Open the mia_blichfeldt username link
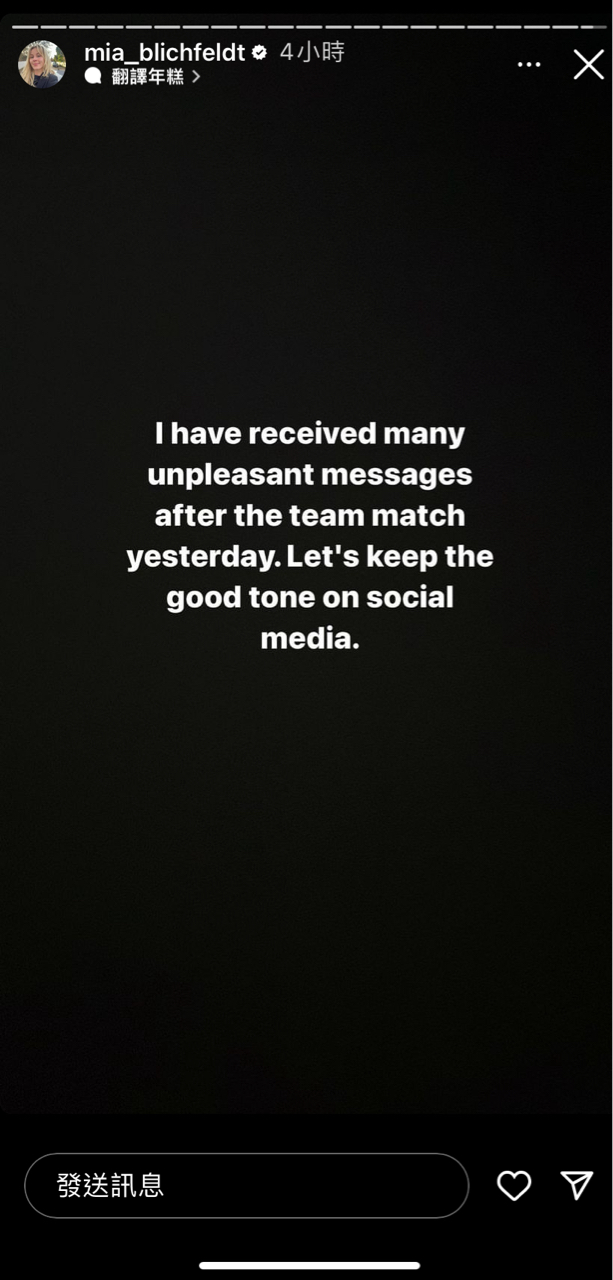Viewport: 613px width, 1280px height. pyautogui.click(x=165, y=53)
